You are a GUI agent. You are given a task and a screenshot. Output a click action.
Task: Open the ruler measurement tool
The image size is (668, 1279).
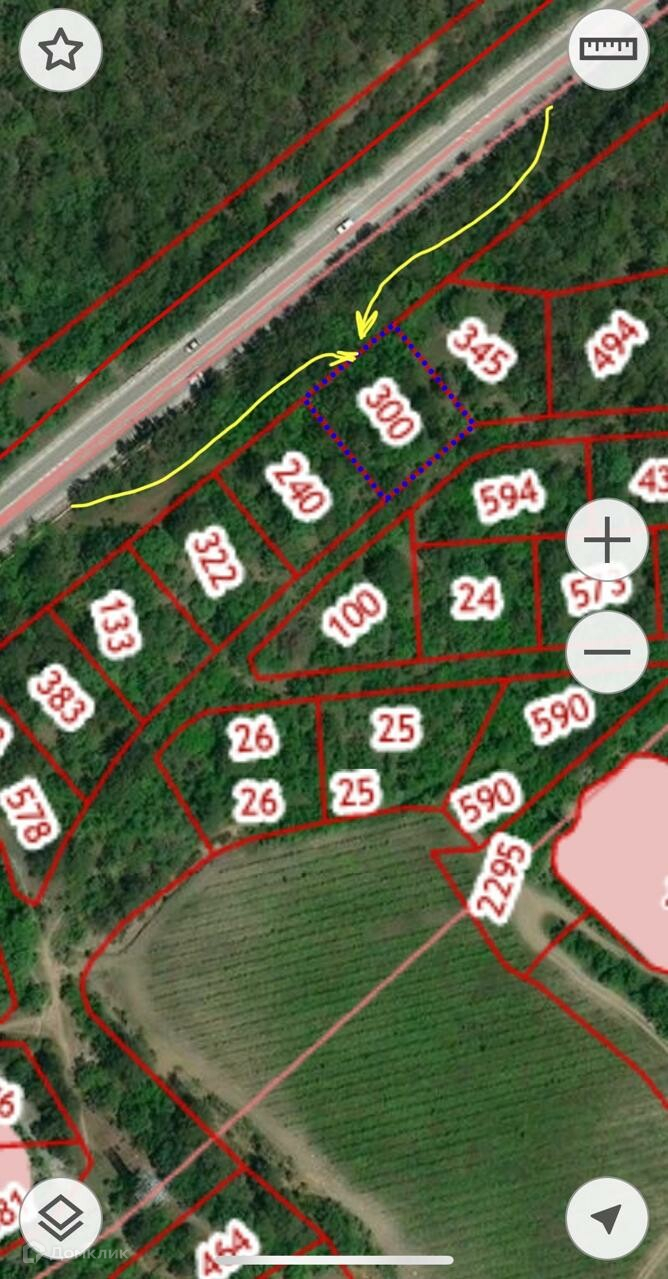(608, 49)
